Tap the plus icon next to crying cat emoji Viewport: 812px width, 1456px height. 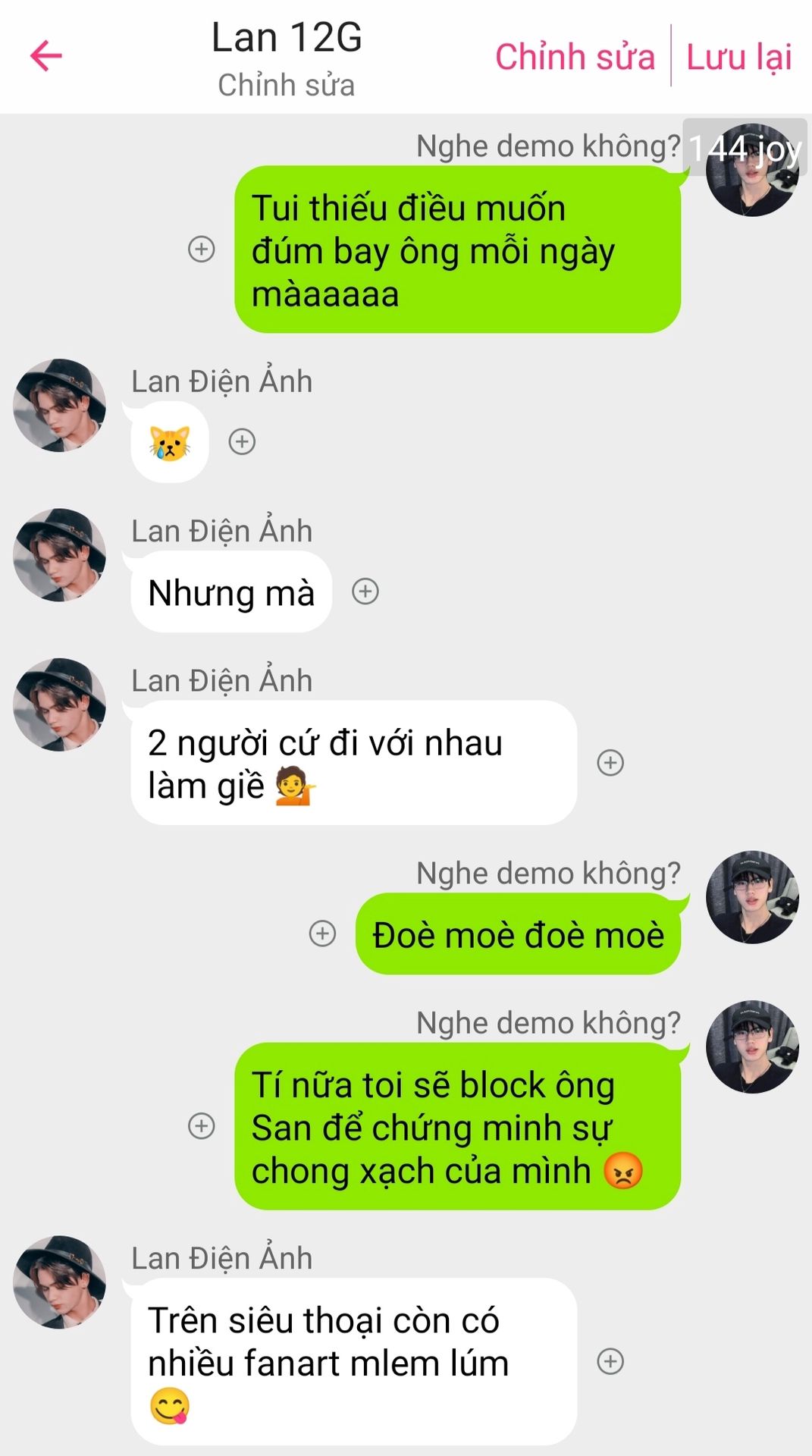pyautogui.click(x=243, y=441)
